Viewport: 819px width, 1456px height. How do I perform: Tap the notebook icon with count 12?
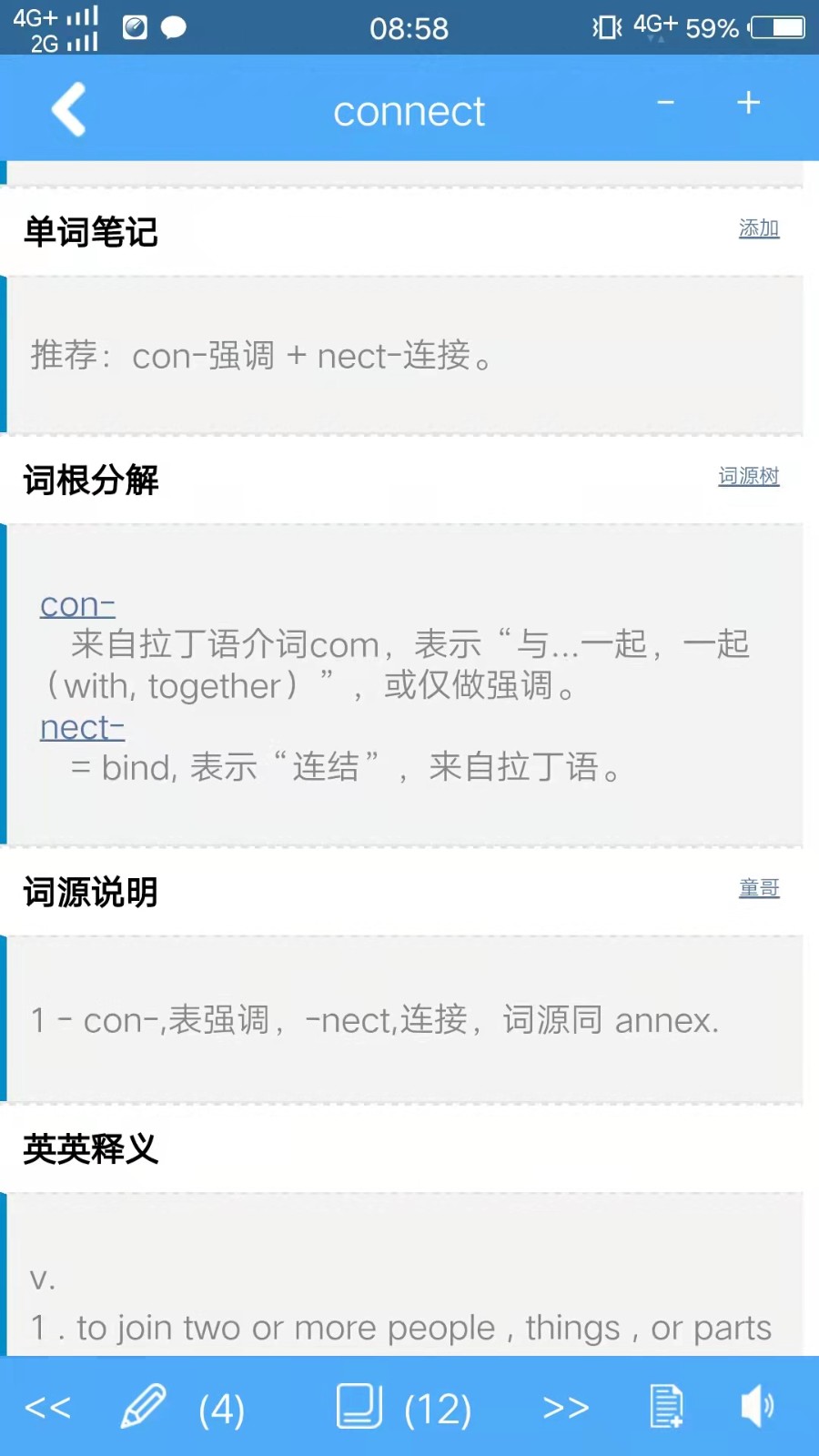click(359, 1406)
